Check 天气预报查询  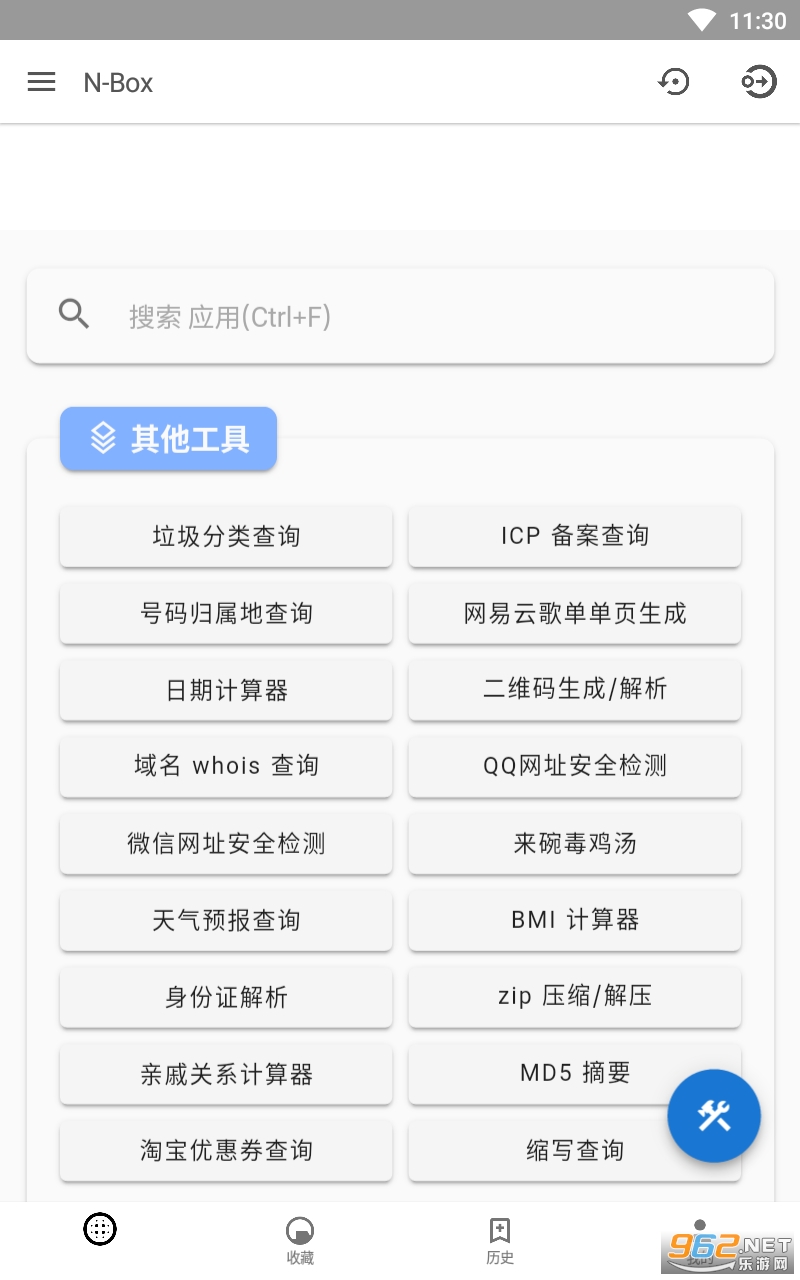(x=226, y=921)
